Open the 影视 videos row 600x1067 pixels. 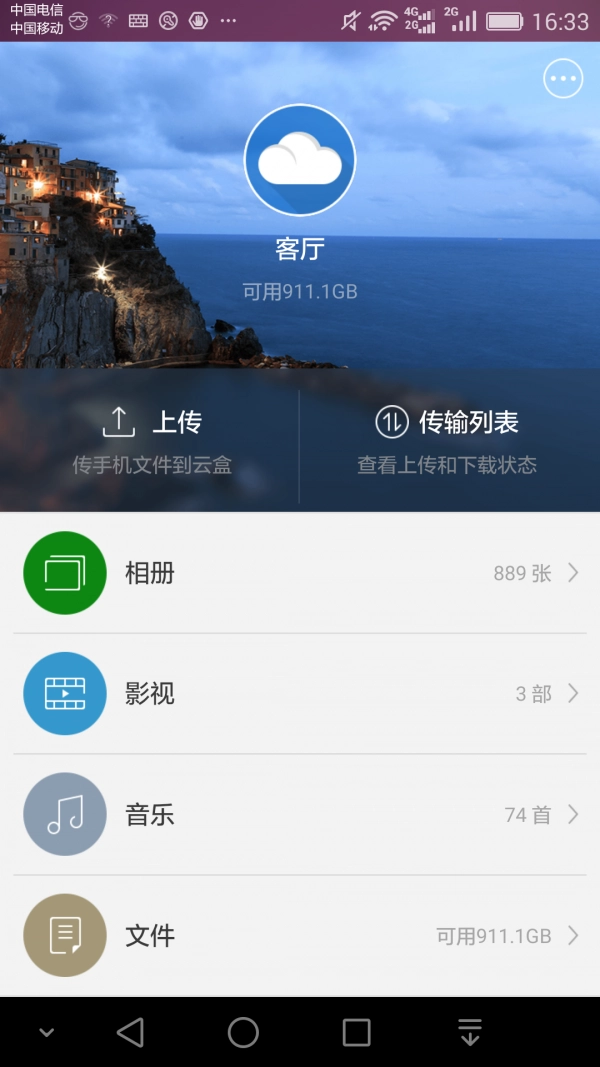[x=300, y=694]
